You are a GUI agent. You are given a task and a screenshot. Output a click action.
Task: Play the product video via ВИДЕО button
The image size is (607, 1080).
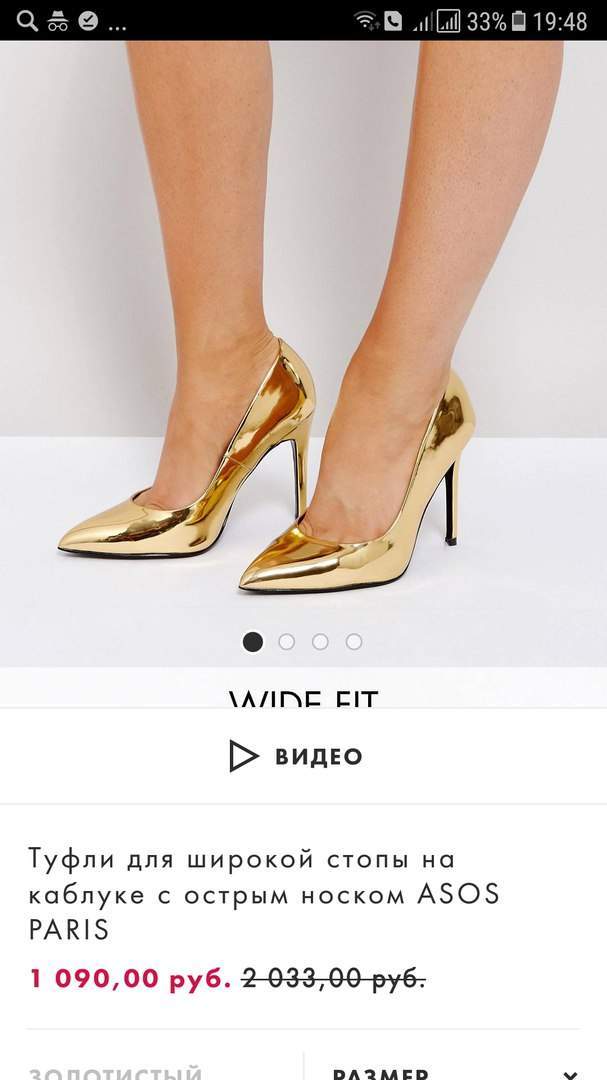296,756
